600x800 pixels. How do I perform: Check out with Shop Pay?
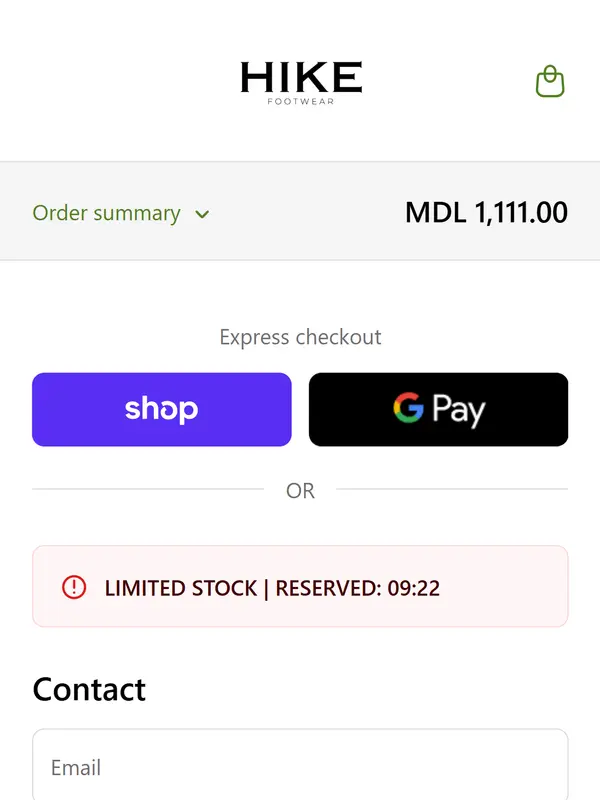(x=162, y=409)
